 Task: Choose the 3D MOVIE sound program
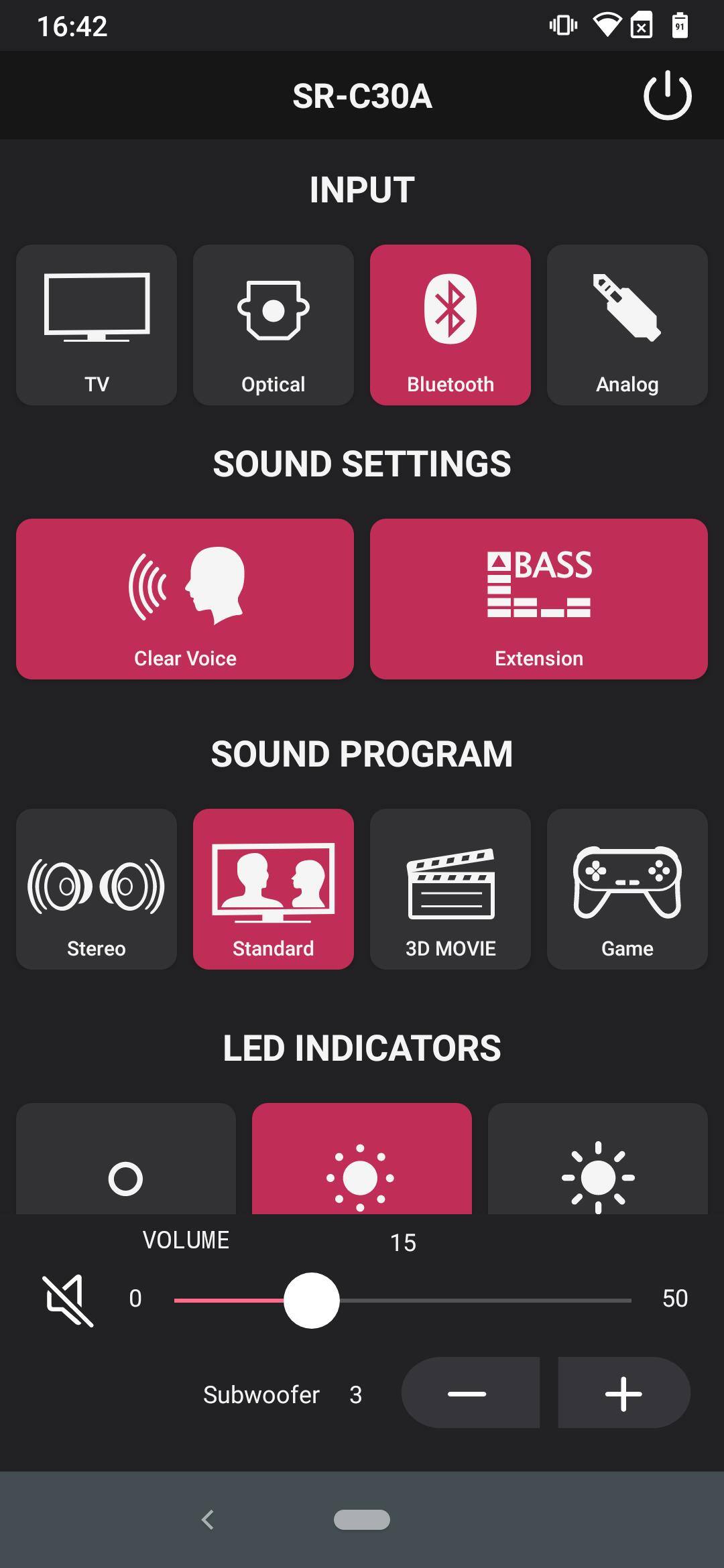pos(450,889)
